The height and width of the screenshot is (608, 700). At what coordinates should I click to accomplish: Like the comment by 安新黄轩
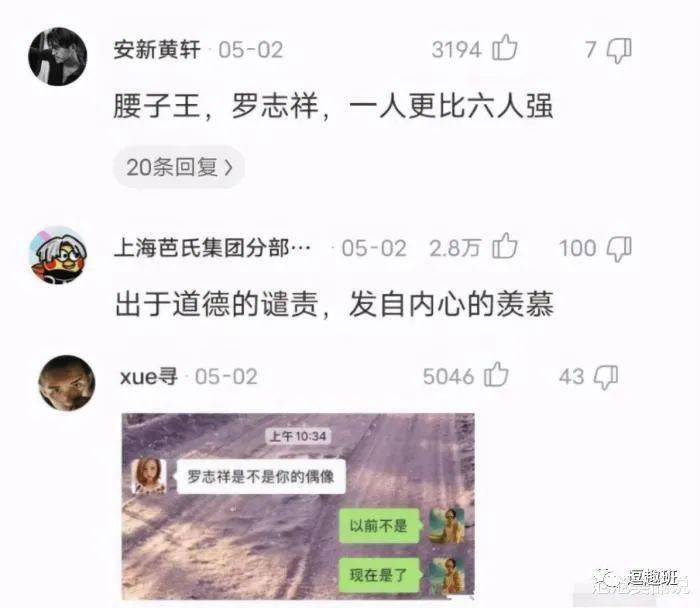[505, 48]
